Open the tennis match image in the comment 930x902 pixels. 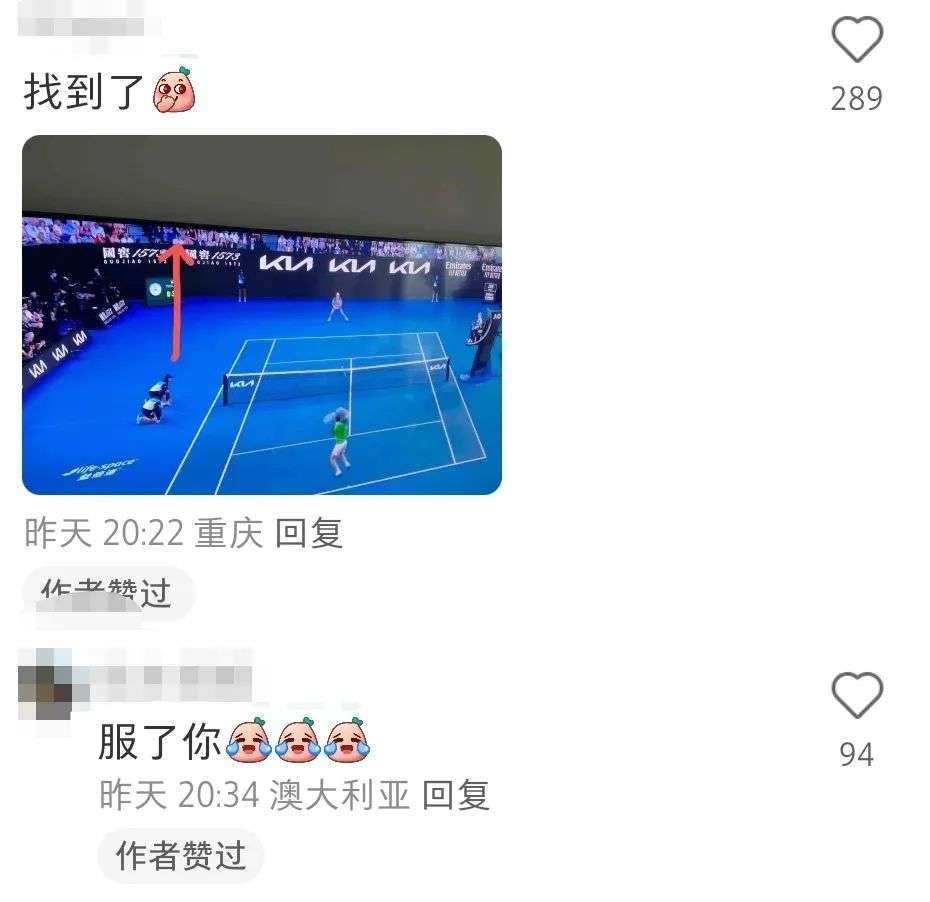tap(262, 315)
